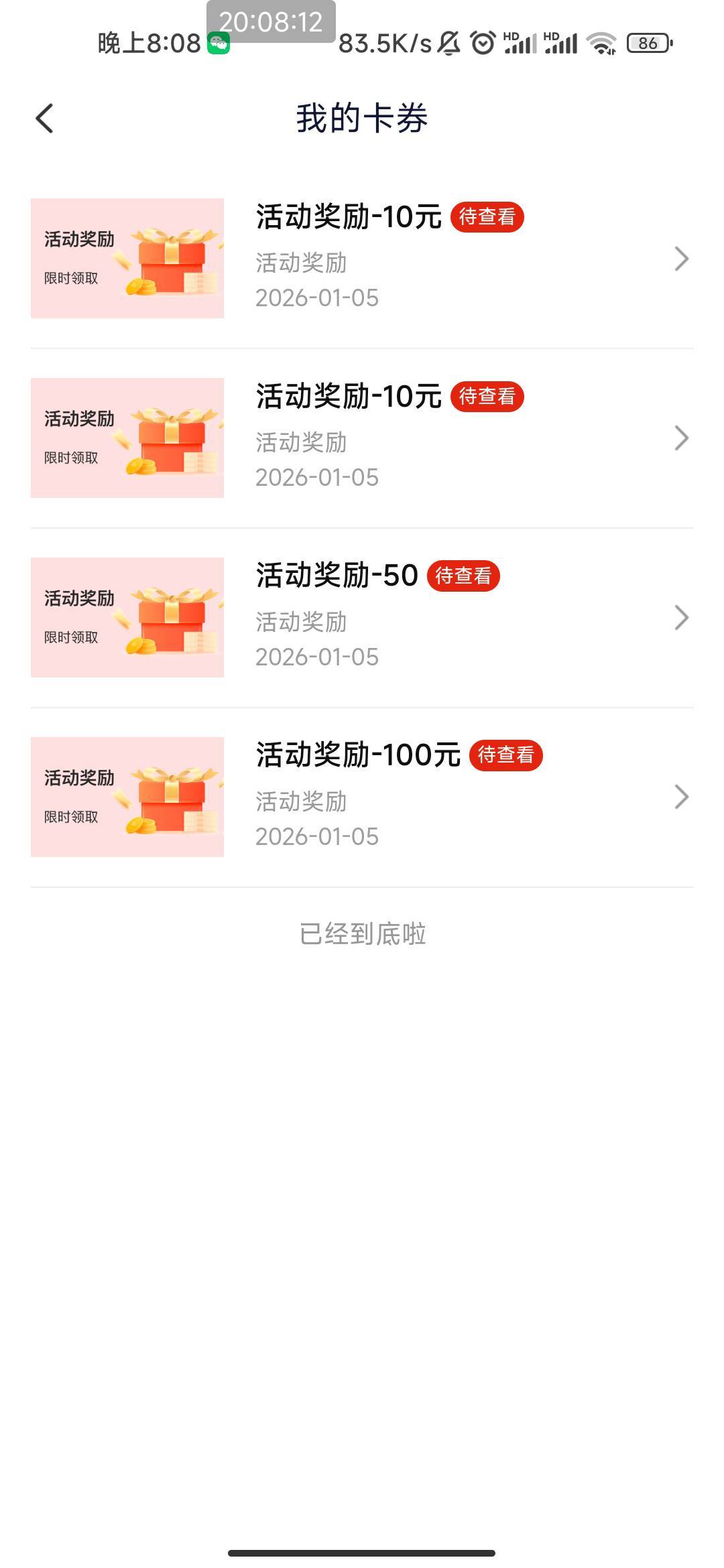The width and height of the screenshot is (724, 1568).
Task: View the 活动奖励-100元 coupon details
Action: 362,797
